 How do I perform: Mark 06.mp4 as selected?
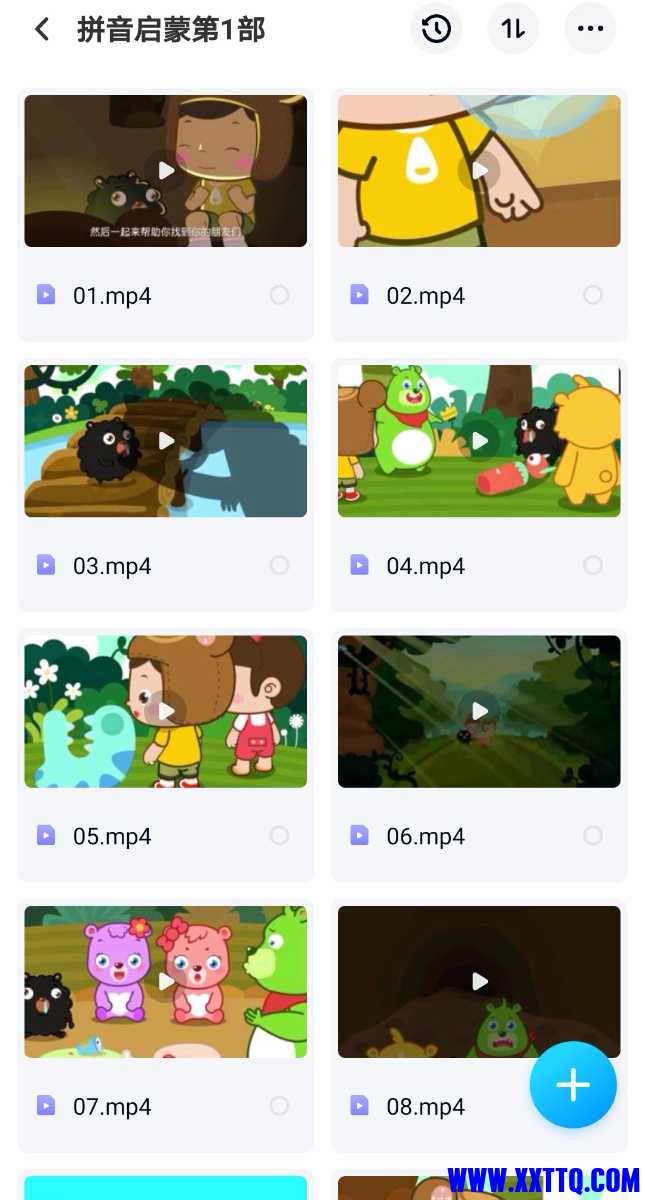point(593,835)
